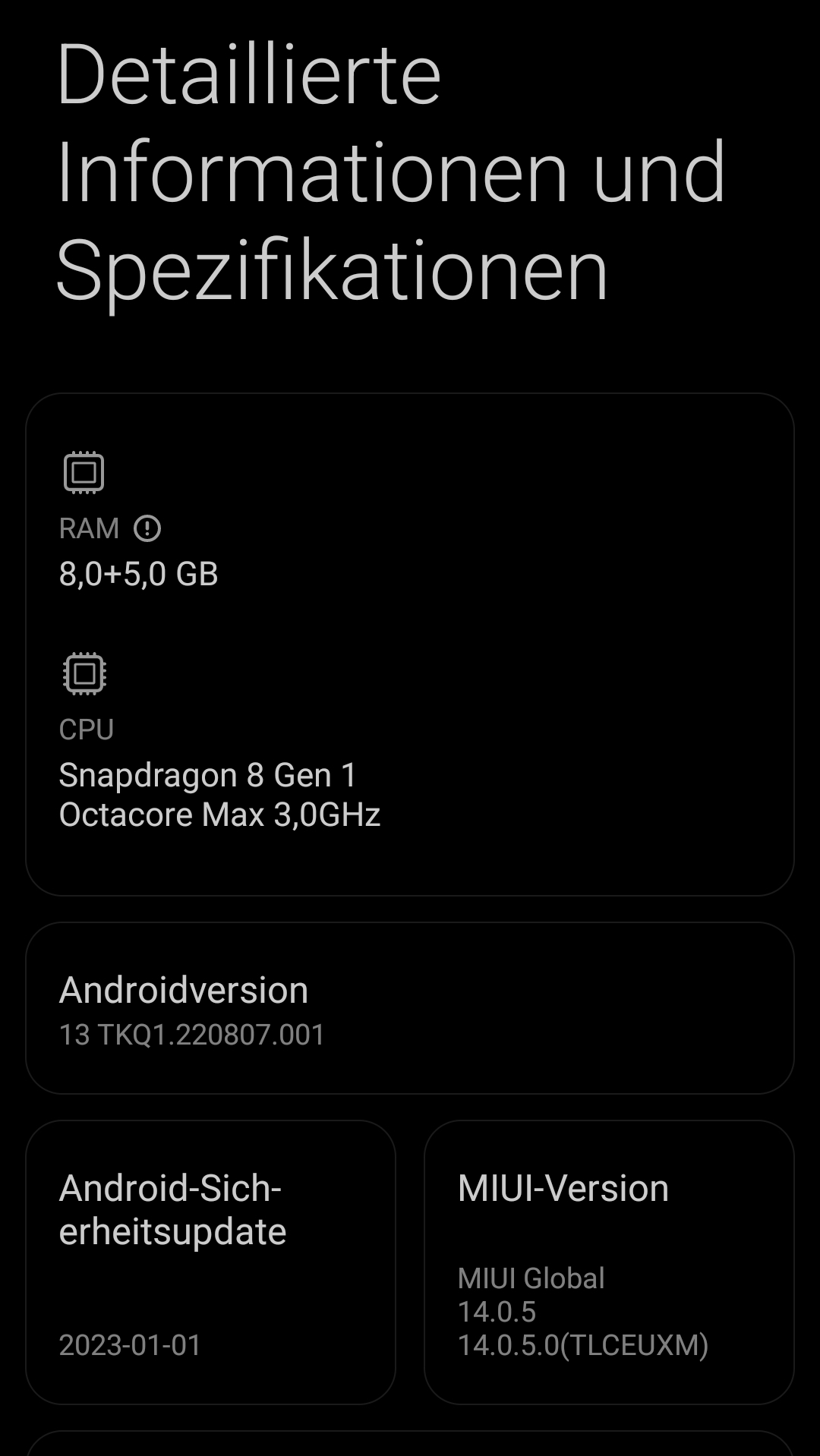This screenshot has width=820, height=1456.
Task: Open the Androidversion card
Action: pos(410,1008)
